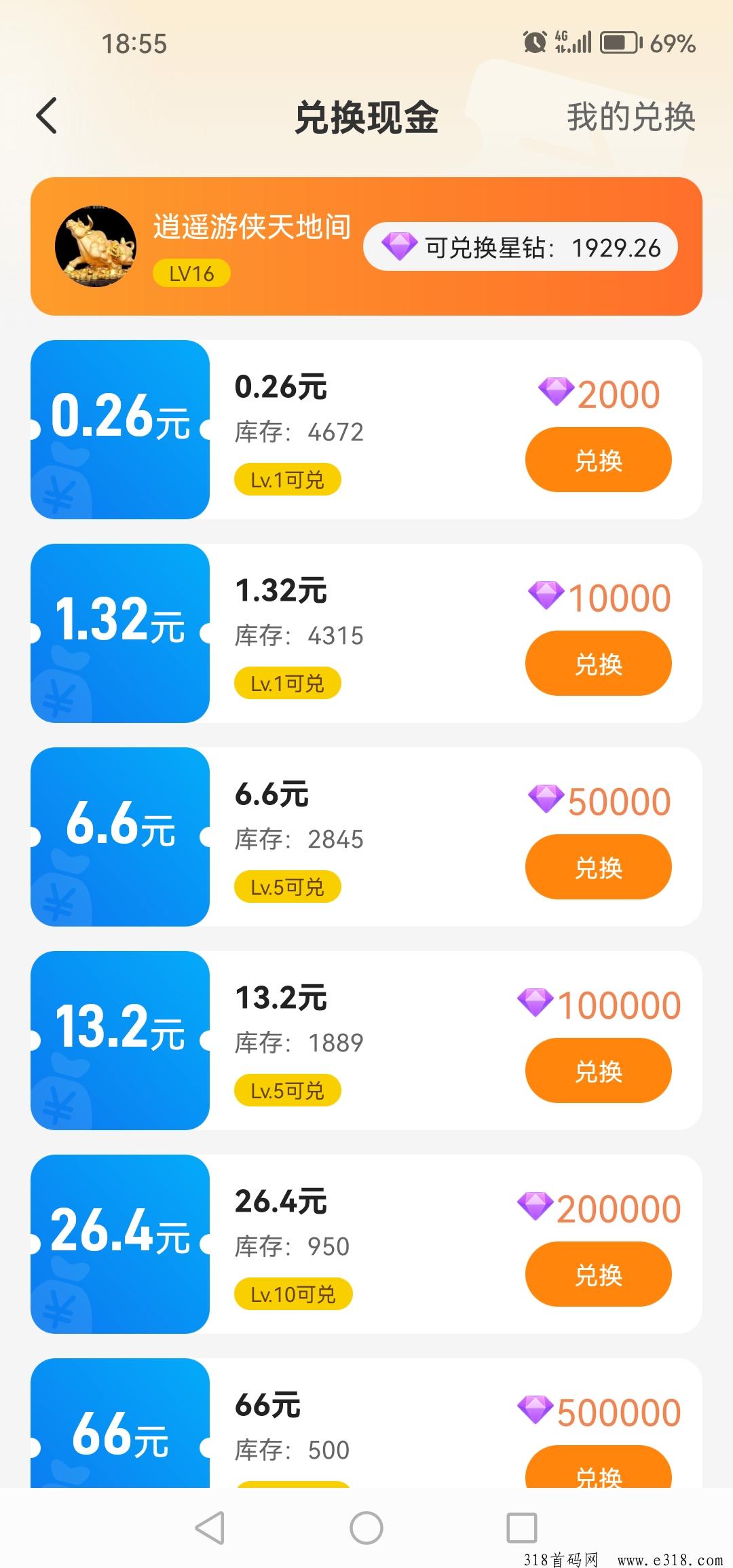Open 我的兑换 history

click(631, 117)
